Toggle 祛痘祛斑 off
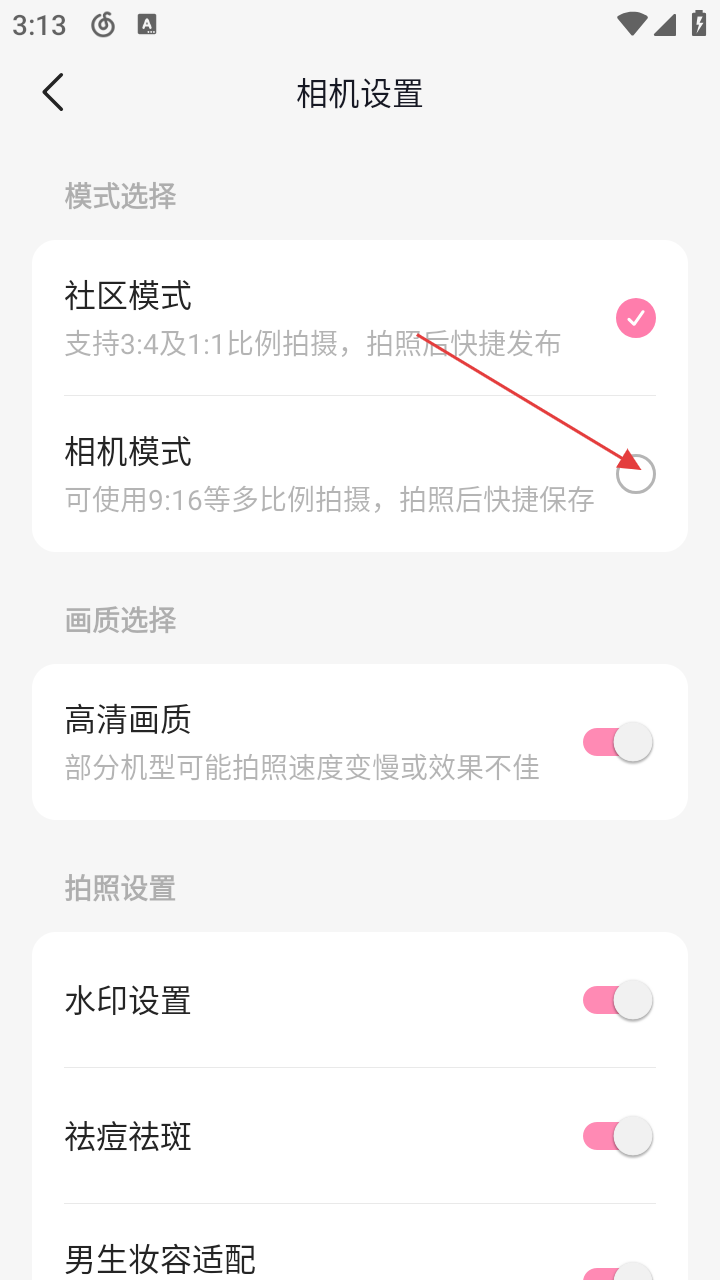Screen dimensions: 720x1280 (x=618, y=1136)
